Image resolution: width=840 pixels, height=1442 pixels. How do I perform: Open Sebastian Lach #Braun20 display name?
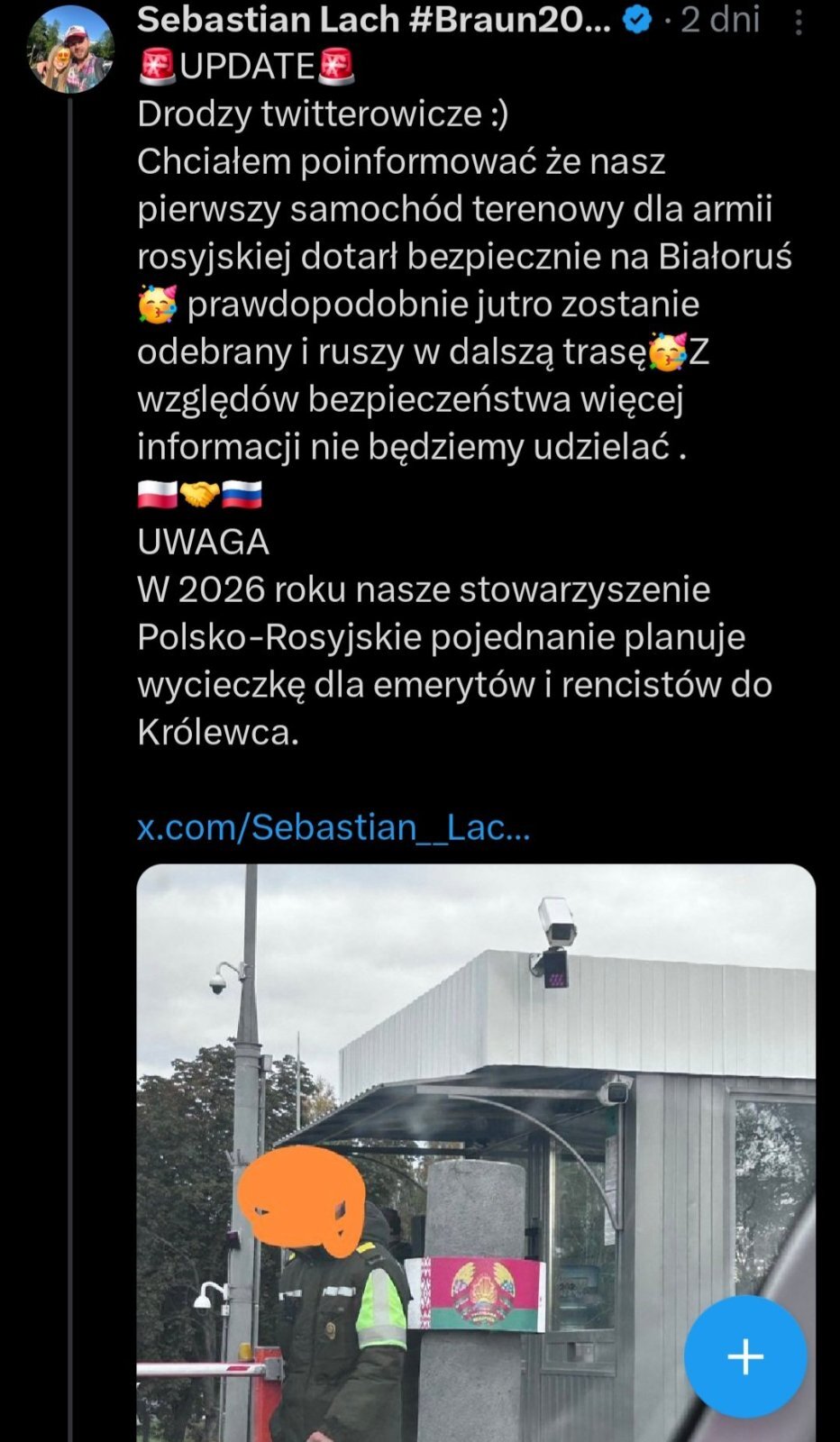click(x=373, y=20)
